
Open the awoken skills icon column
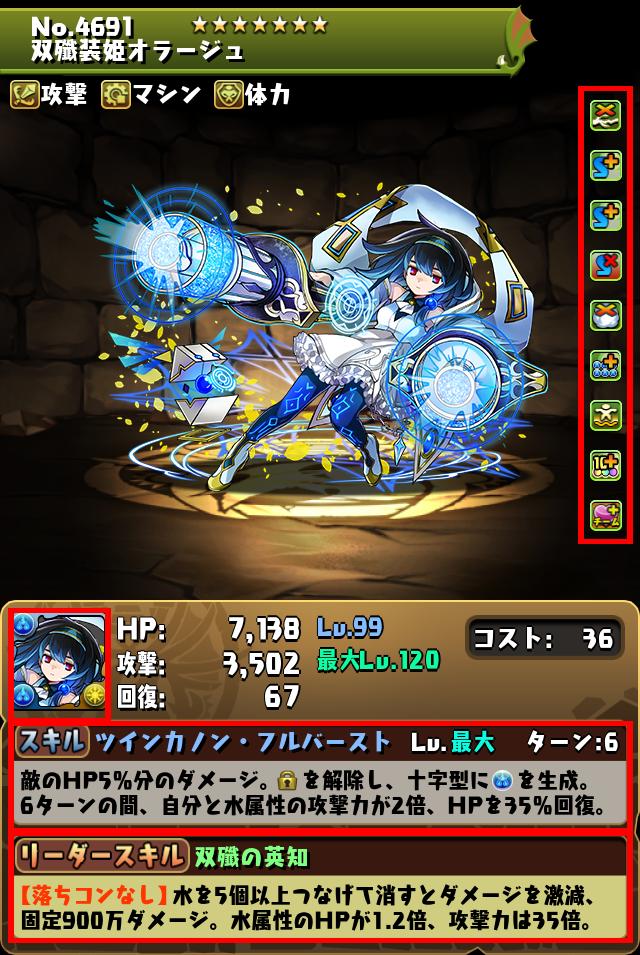pyautogui.click(x=605, y=315)
